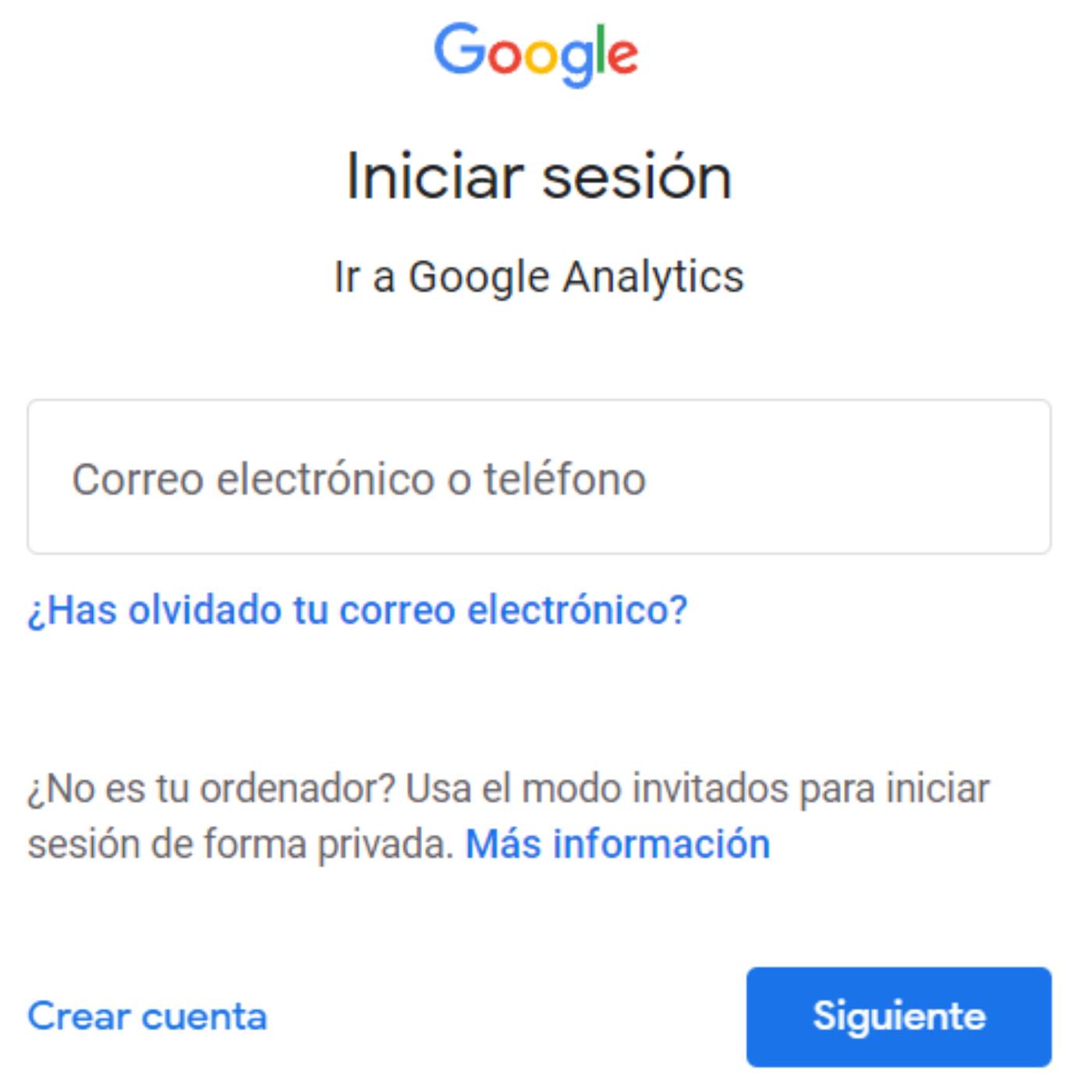This screenshot has height=1092, width=1092.
Task: Open ¿Has olvidado tu correo electrónico? link
Action: [357, 610]
